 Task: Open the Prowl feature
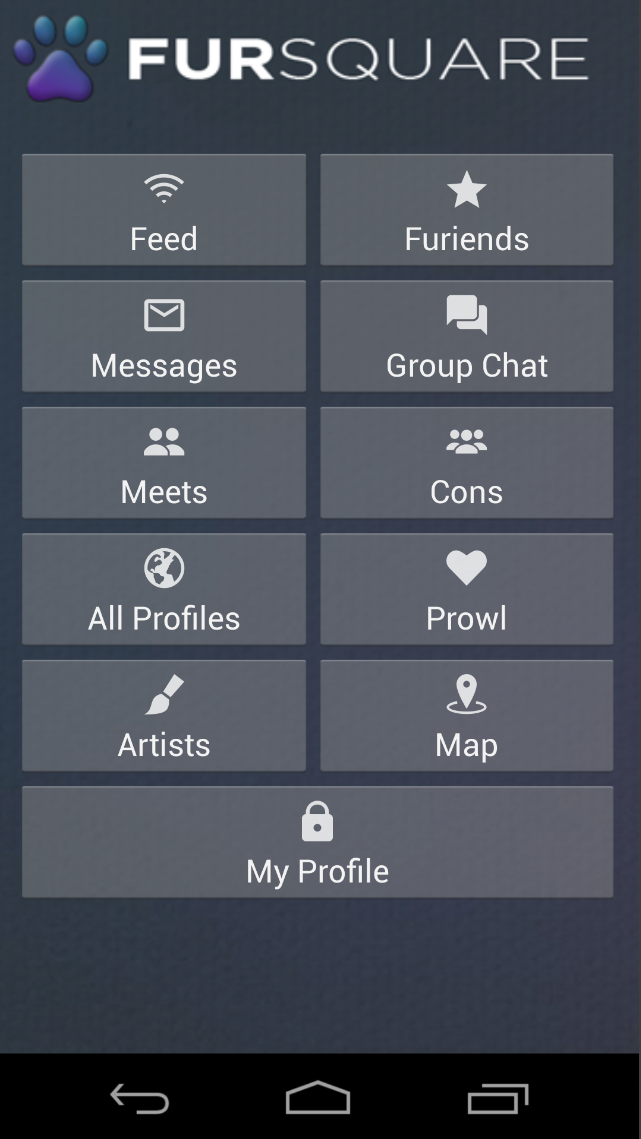(x=466, y=589)
